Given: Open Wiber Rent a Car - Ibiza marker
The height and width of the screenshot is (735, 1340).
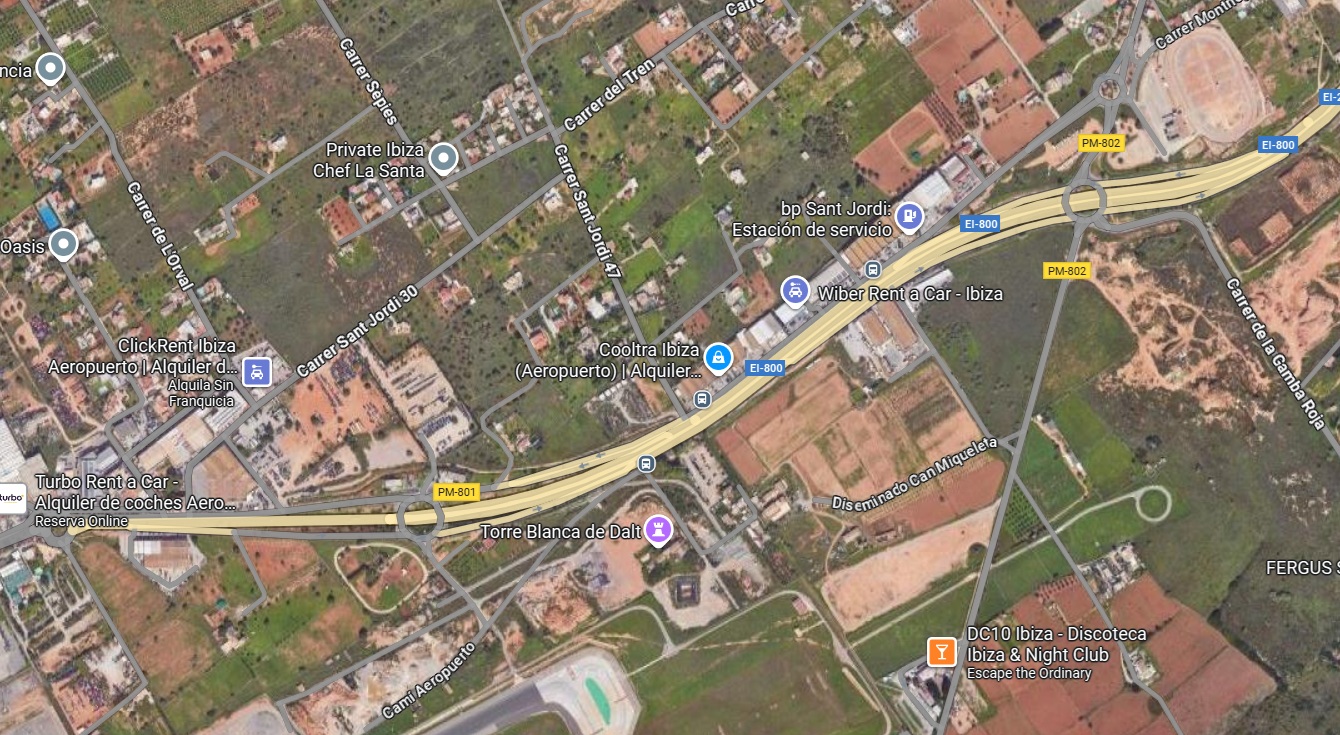Looking at the screenshot, I should pyautogui.click(x=795, y=291).
